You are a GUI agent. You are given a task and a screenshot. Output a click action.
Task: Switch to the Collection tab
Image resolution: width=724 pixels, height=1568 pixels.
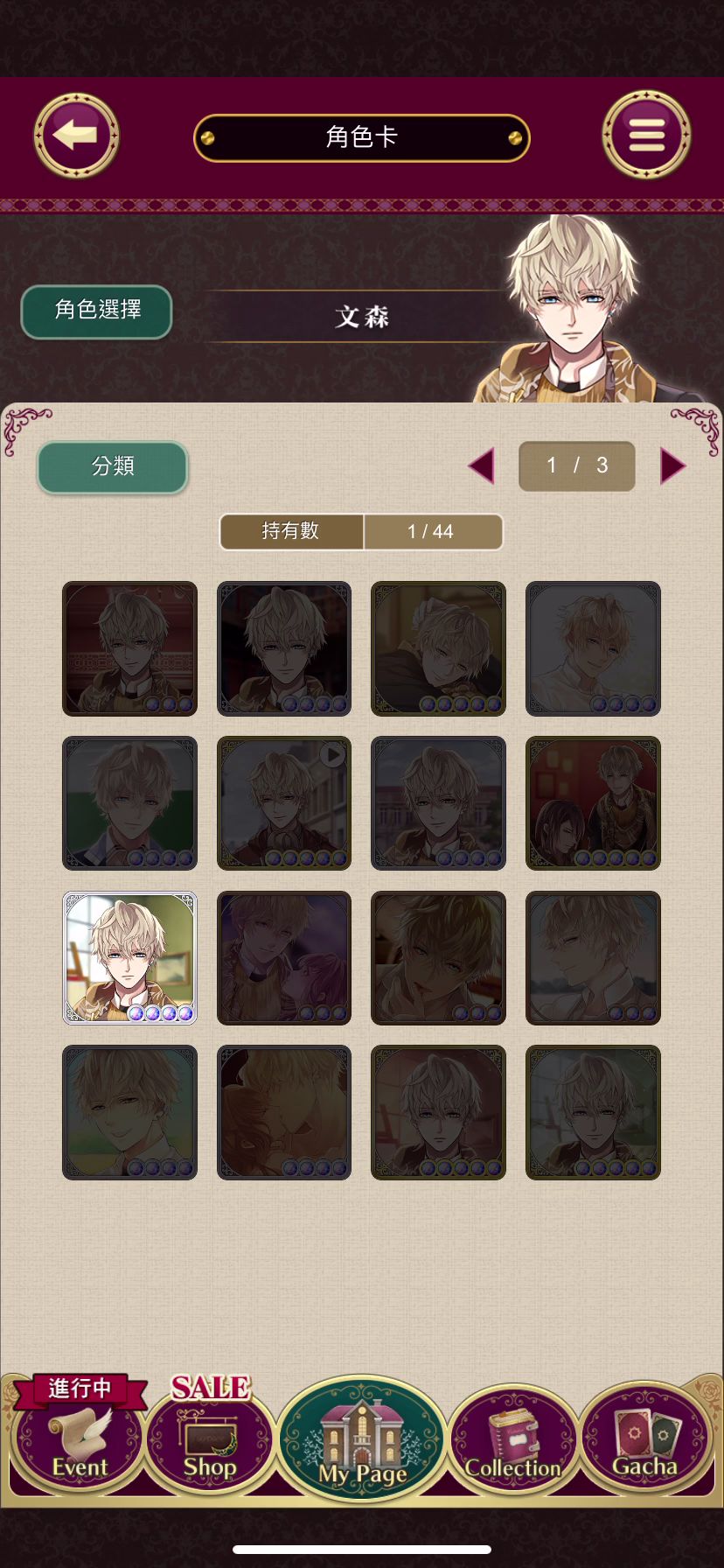pos(513,1444)
